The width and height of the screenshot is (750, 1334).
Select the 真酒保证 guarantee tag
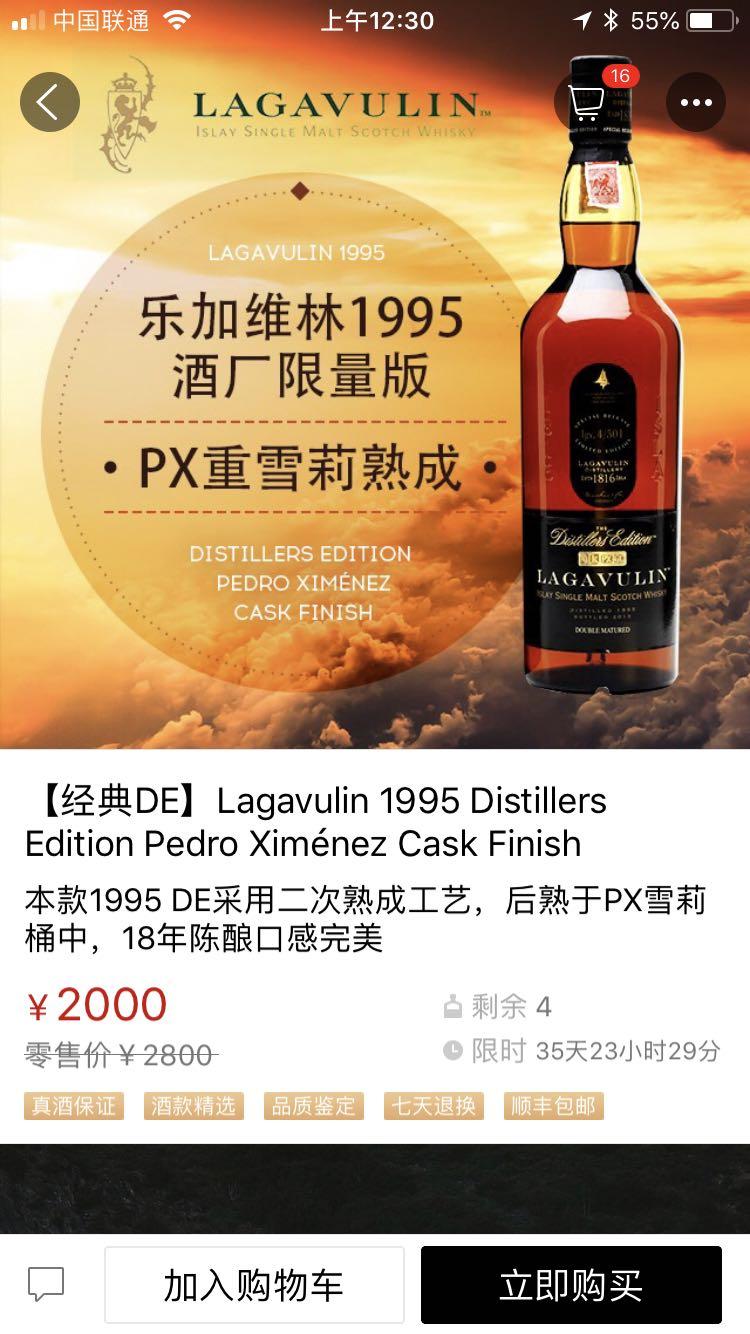(x=73, y=1106)
